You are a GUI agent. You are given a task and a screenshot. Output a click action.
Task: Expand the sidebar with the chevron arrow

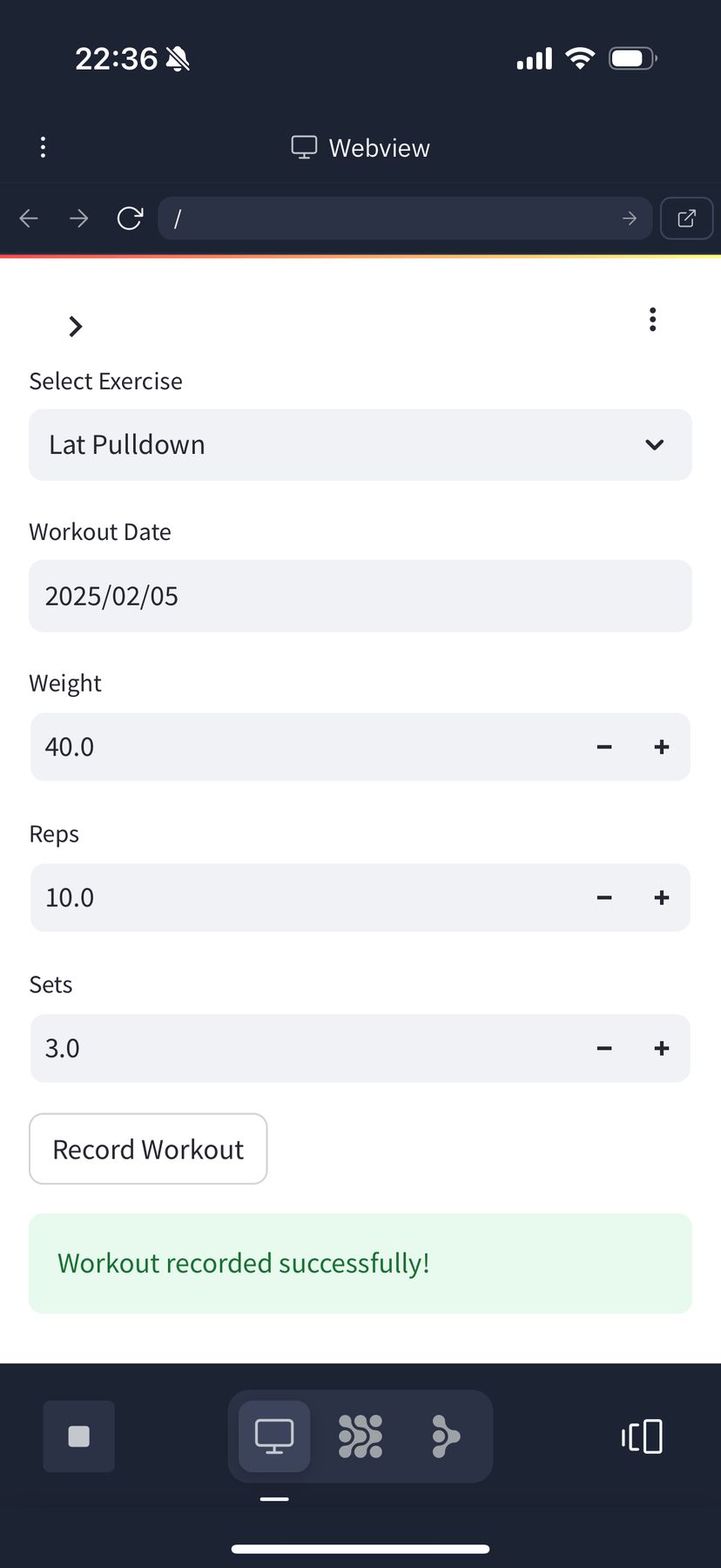(76, 327)
